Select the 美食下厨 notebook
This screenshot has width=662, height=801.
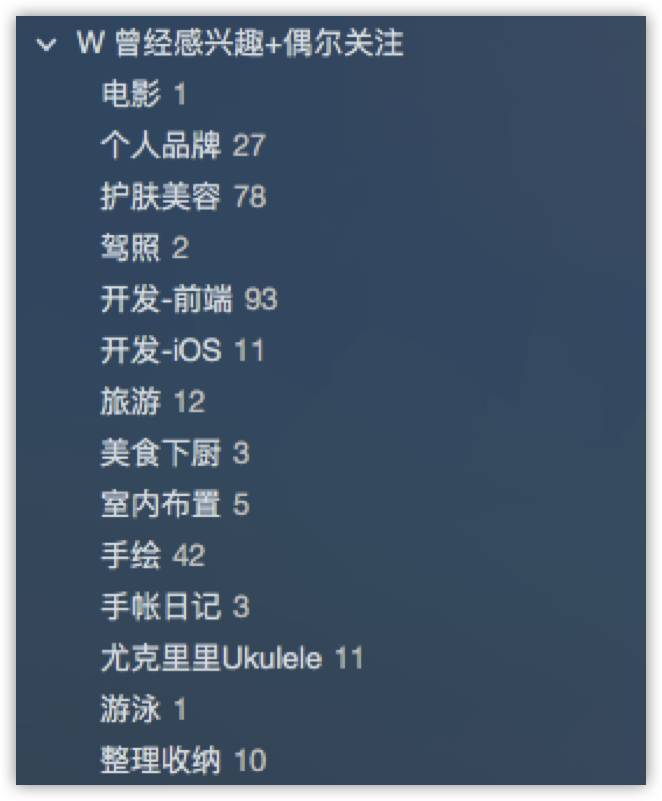click(x=160, y=454)
